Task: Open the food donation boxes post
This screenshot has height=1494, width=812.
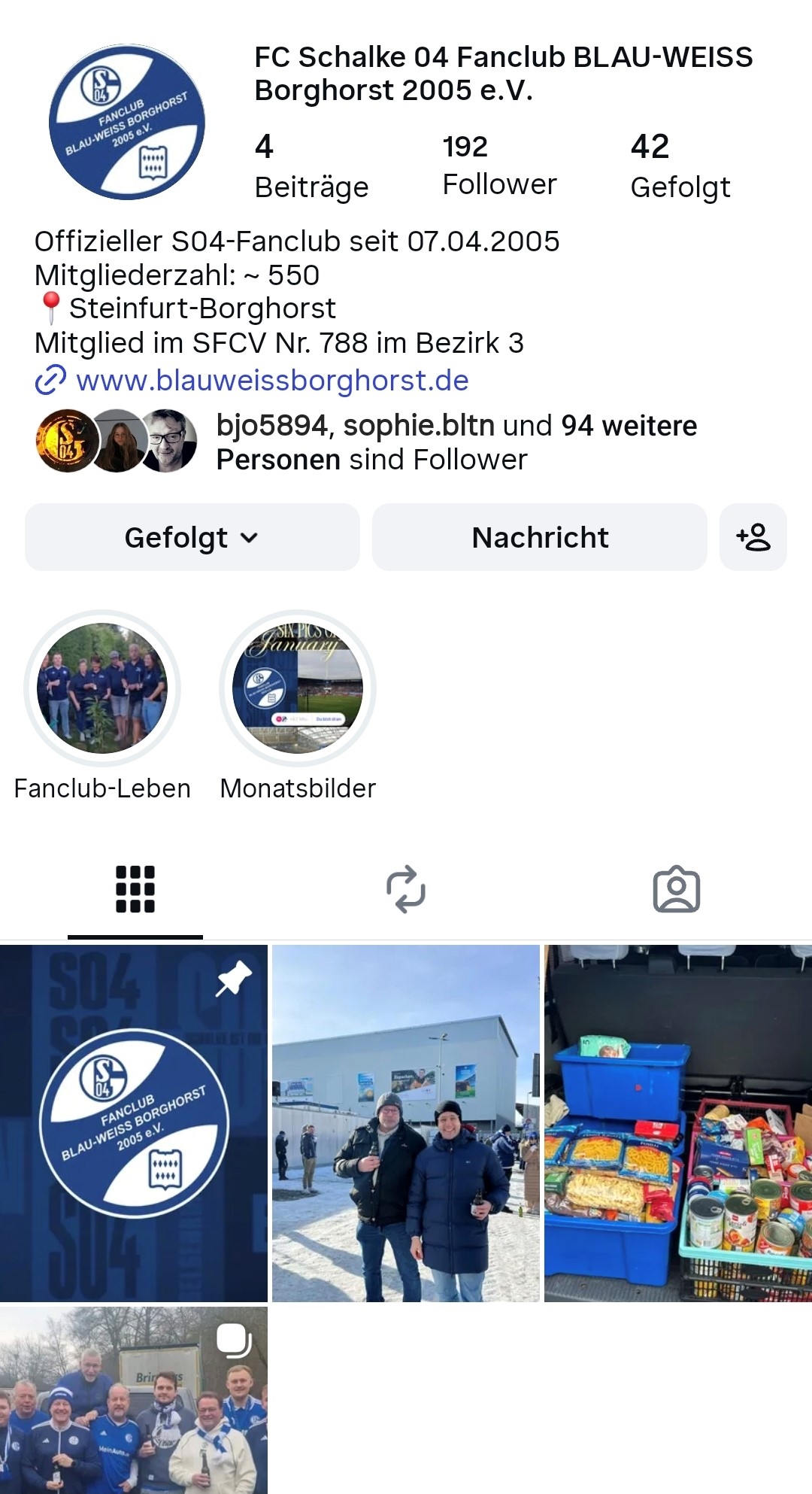Action: point(678,1122)
